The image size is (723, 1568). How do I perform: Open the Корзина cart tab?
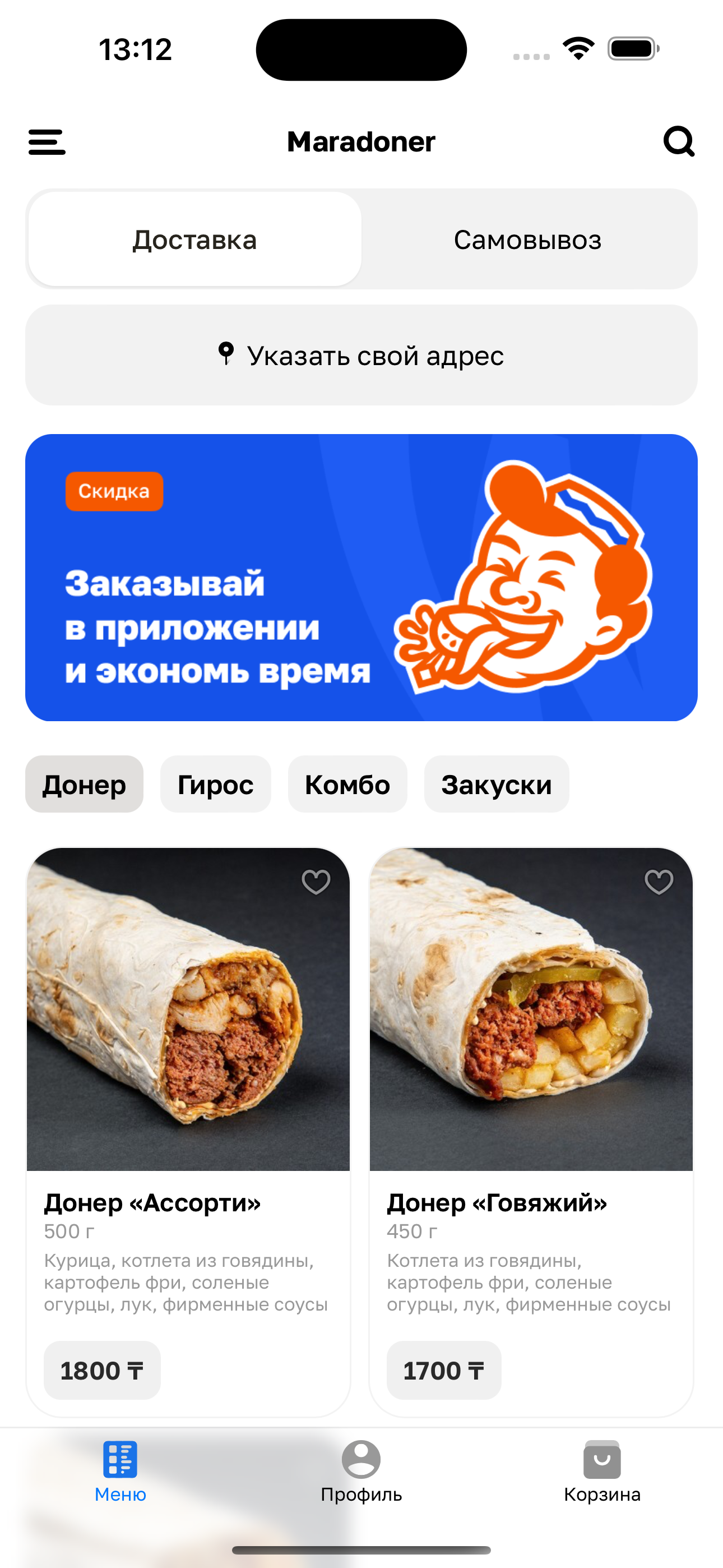pos(602,1470)
